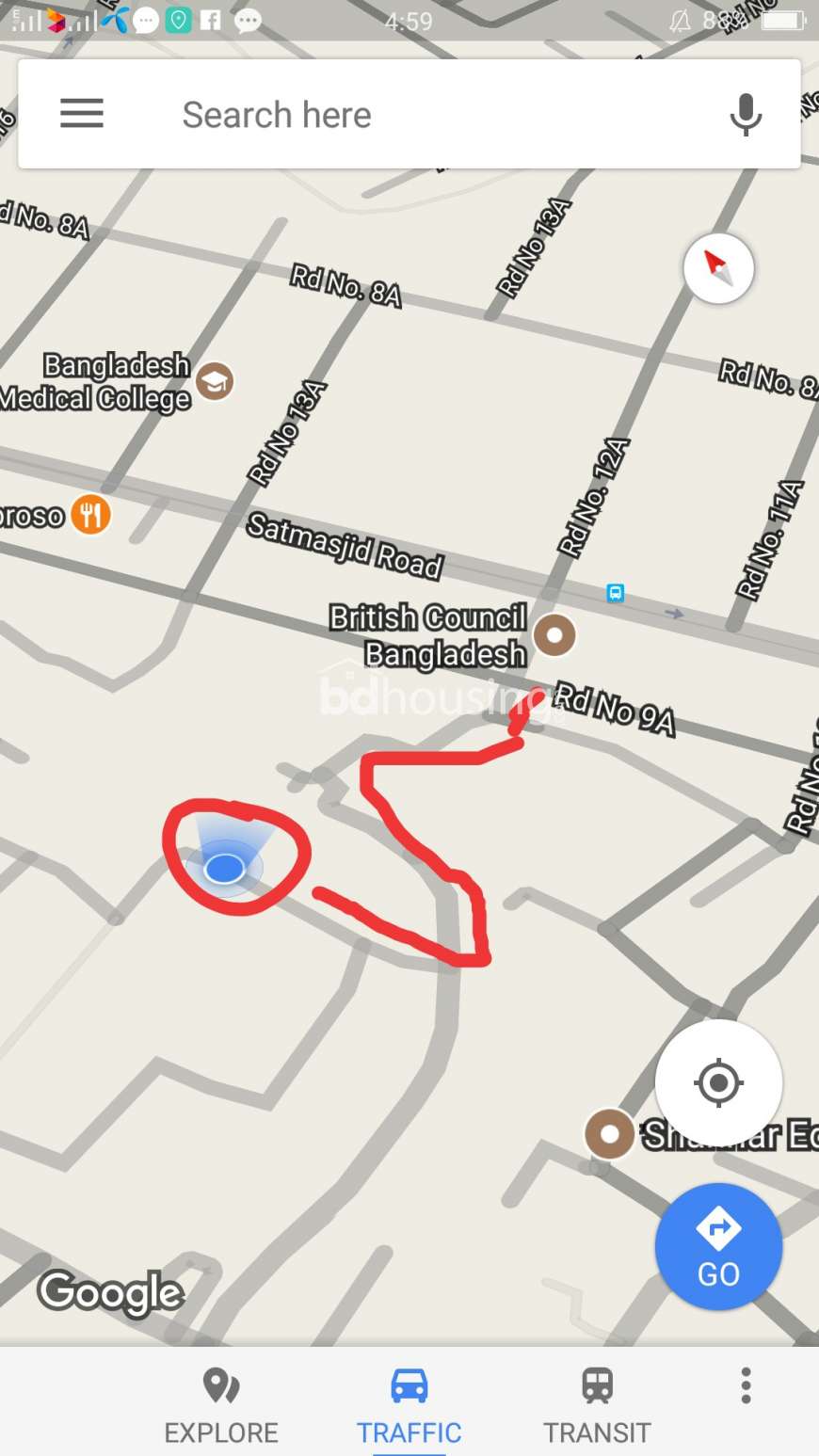Open the three-dot overflow menu
This screenshot has height=1456, width=819.
(x=746, y=1385)
